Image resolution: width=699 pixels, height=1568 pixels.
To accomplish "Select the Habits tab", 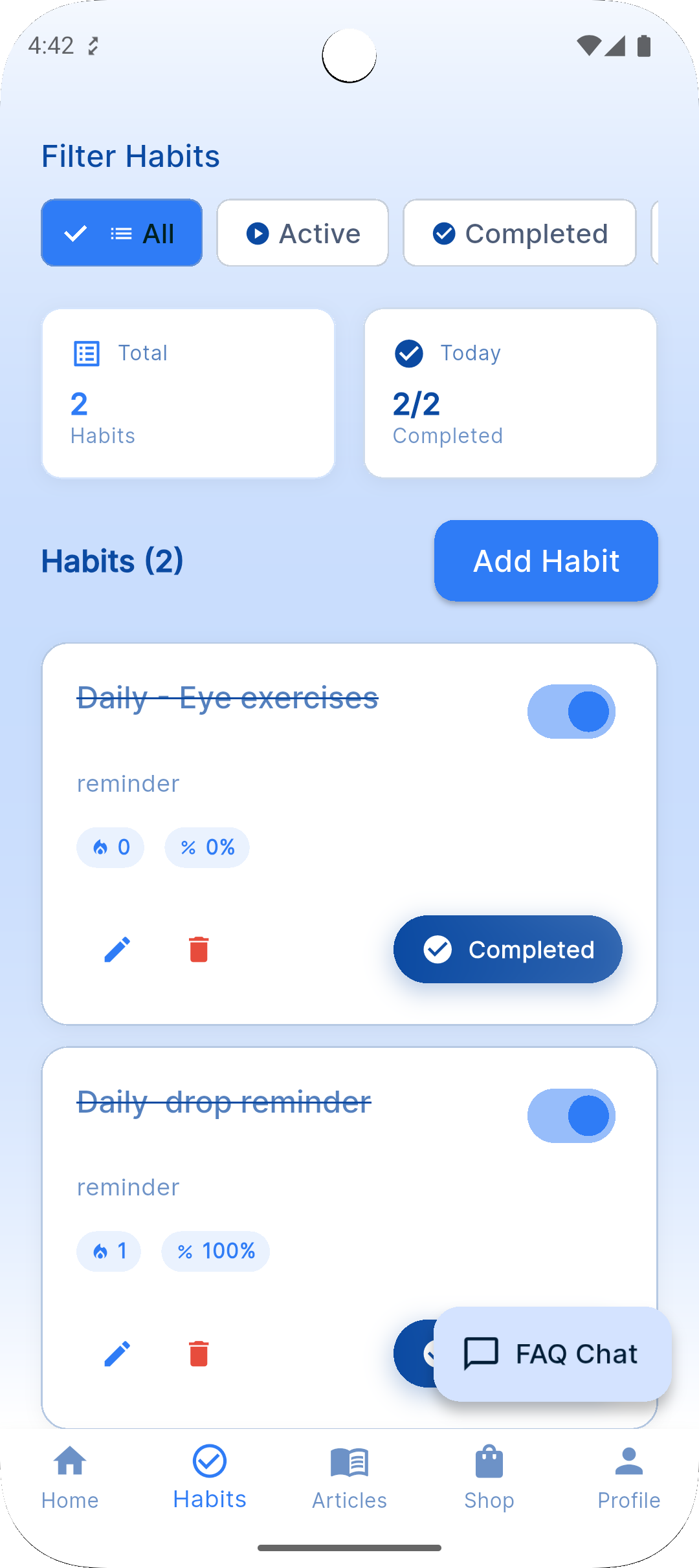I will point(210,1477).
